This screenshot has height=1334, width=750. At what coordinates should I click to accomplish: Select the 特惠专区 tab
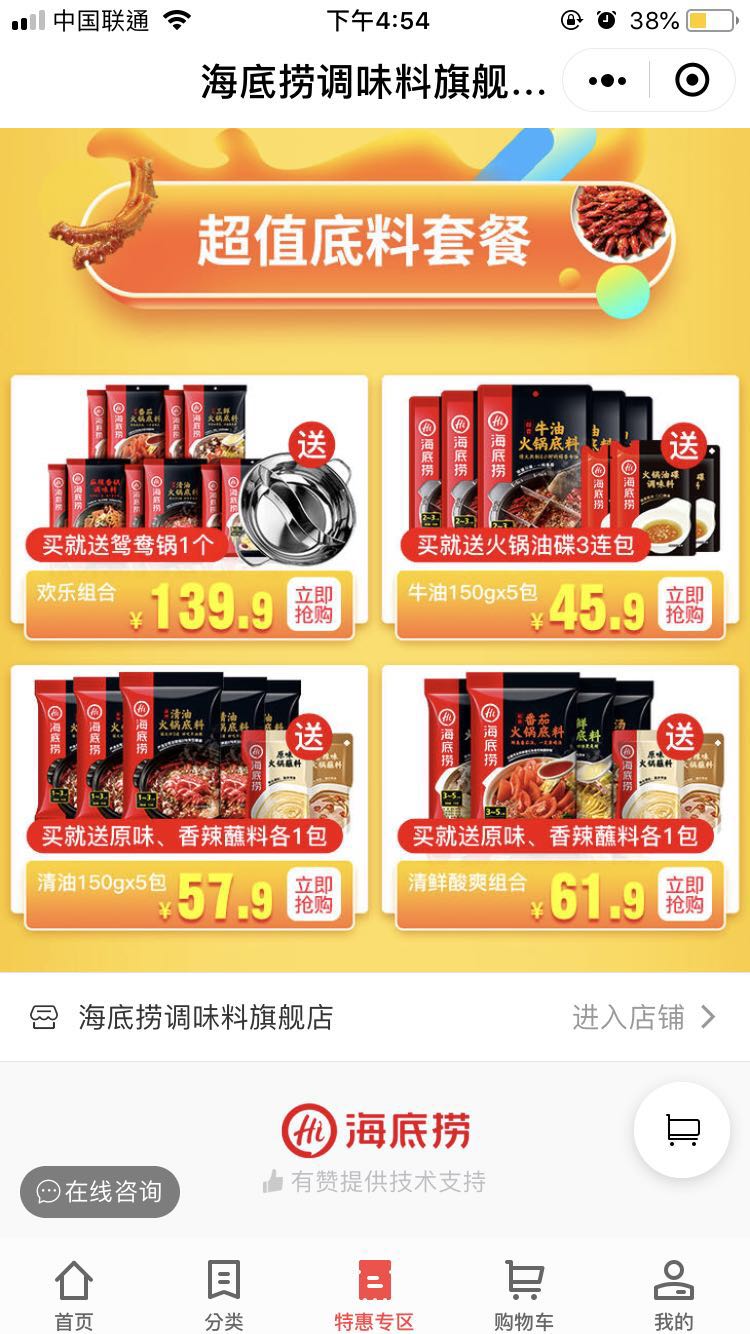tap(374, 1295)
